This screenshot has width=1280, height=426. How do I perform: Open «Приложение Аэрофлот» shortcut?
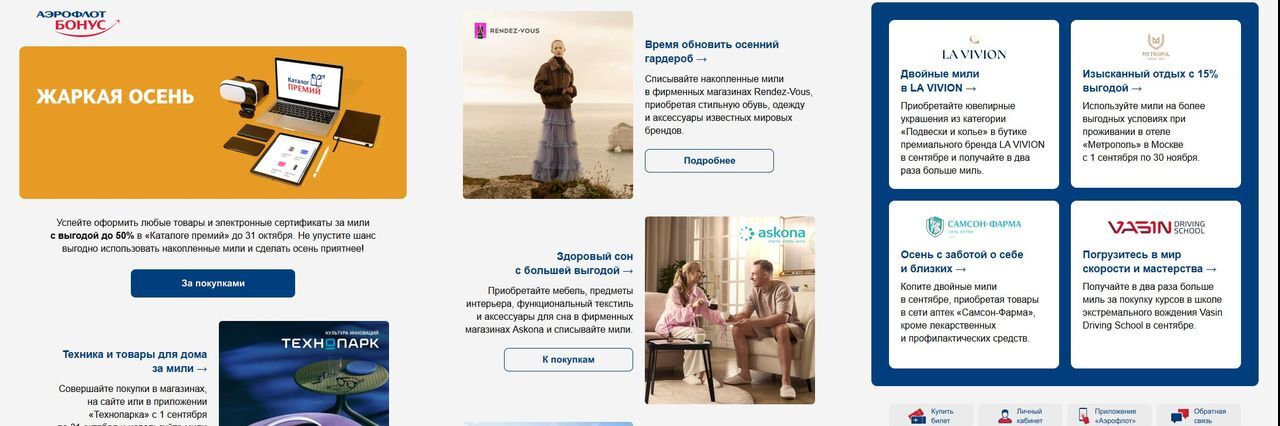coord(1106,415)
